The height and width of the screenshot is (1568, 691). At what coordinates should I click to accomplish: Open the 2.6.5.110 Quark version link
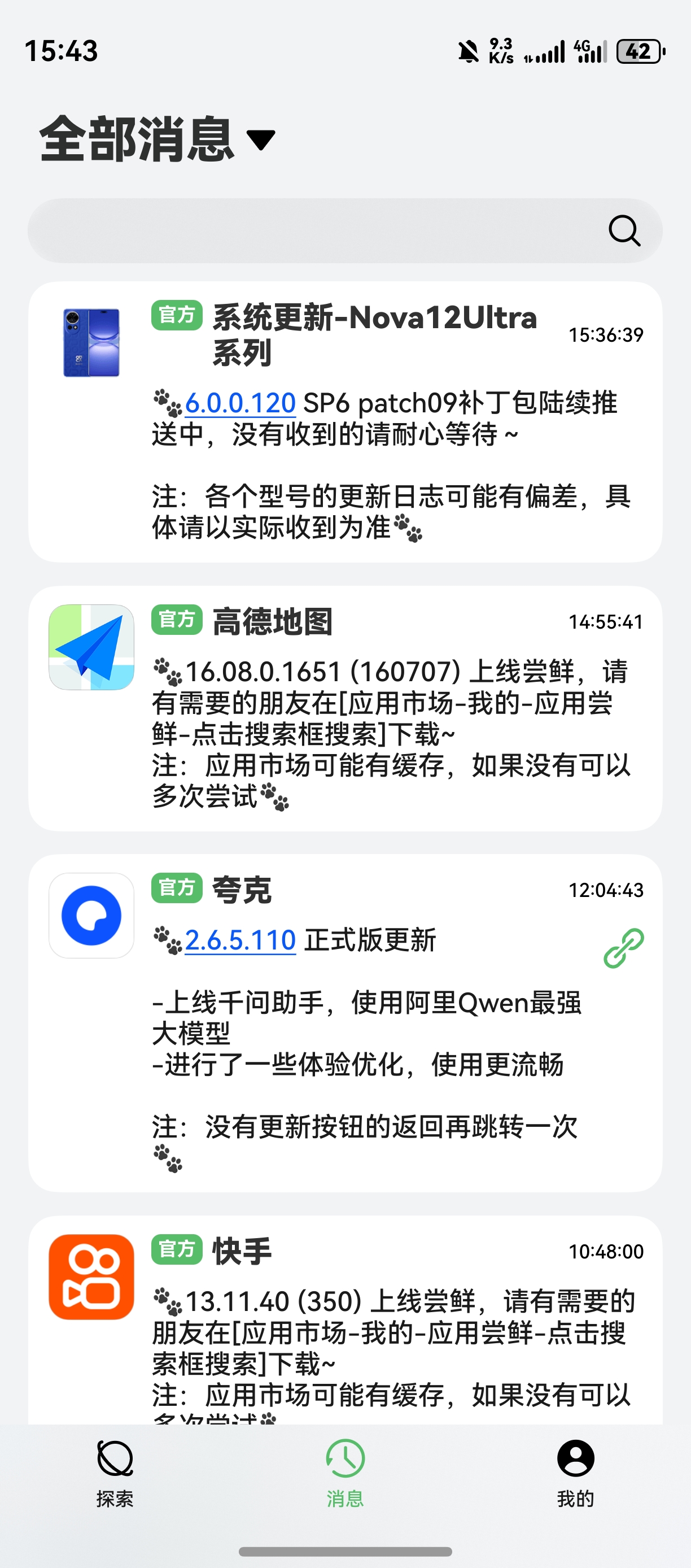[x=240, y=939]
